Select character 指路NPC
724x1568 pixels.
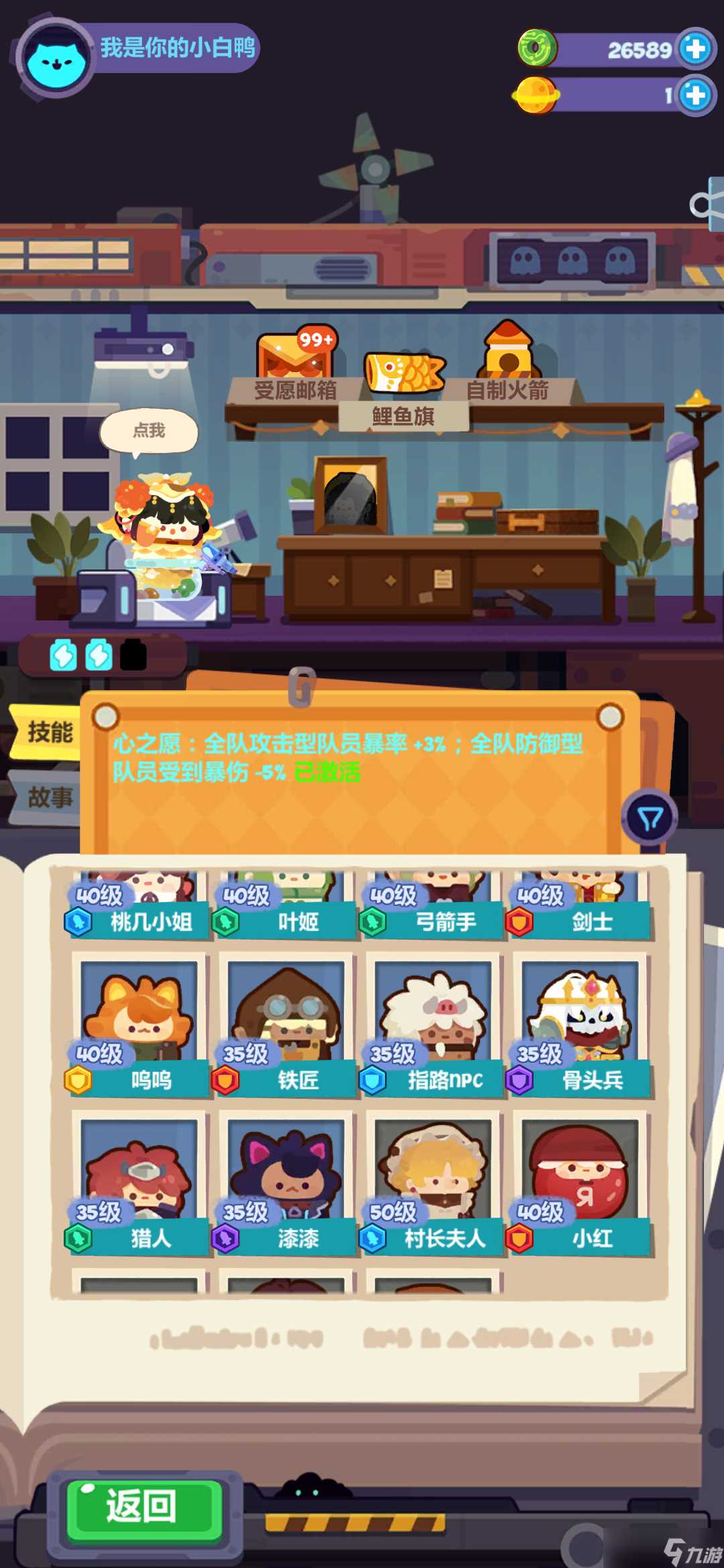(x=434, y=1025)
